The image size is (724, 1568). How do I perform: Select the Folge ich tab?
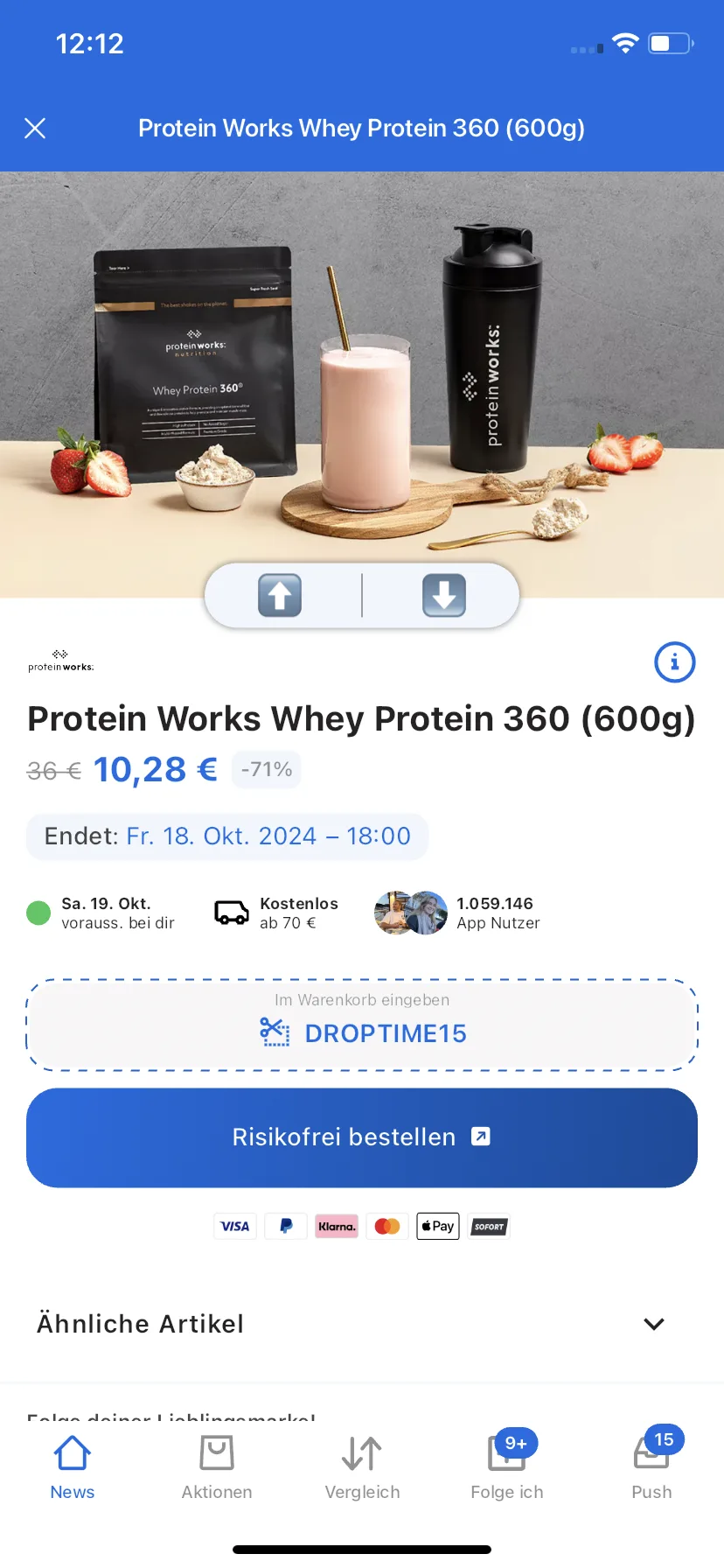(x=507, y=1467)
